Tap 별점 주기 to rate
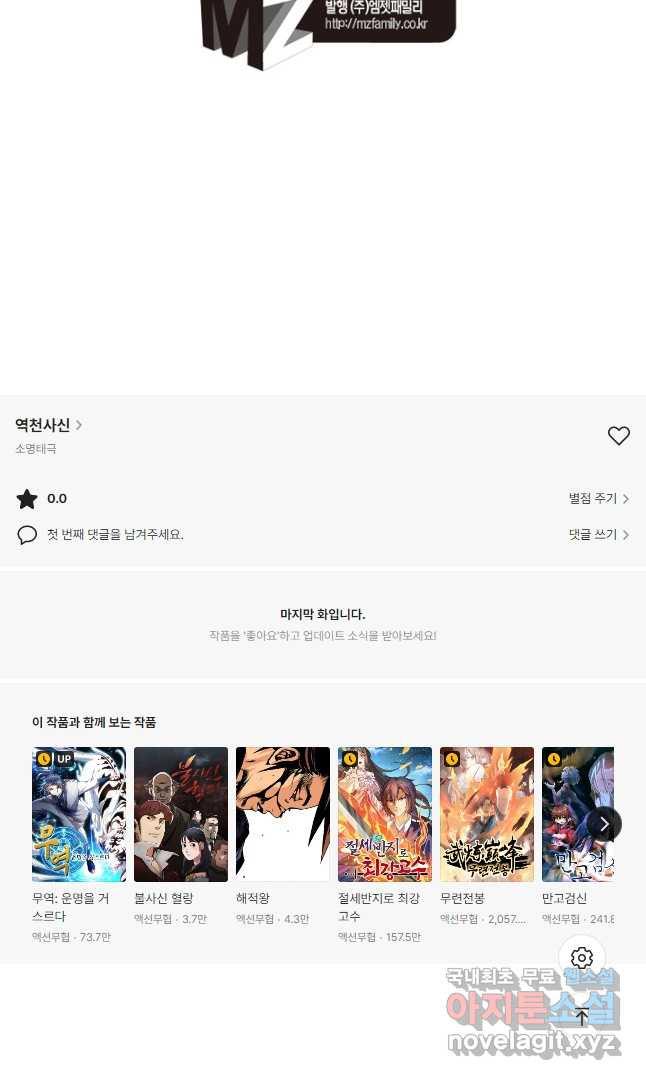Image resolution: width=646 pixels, height=1080 pixels. click(x=598, y=498)
